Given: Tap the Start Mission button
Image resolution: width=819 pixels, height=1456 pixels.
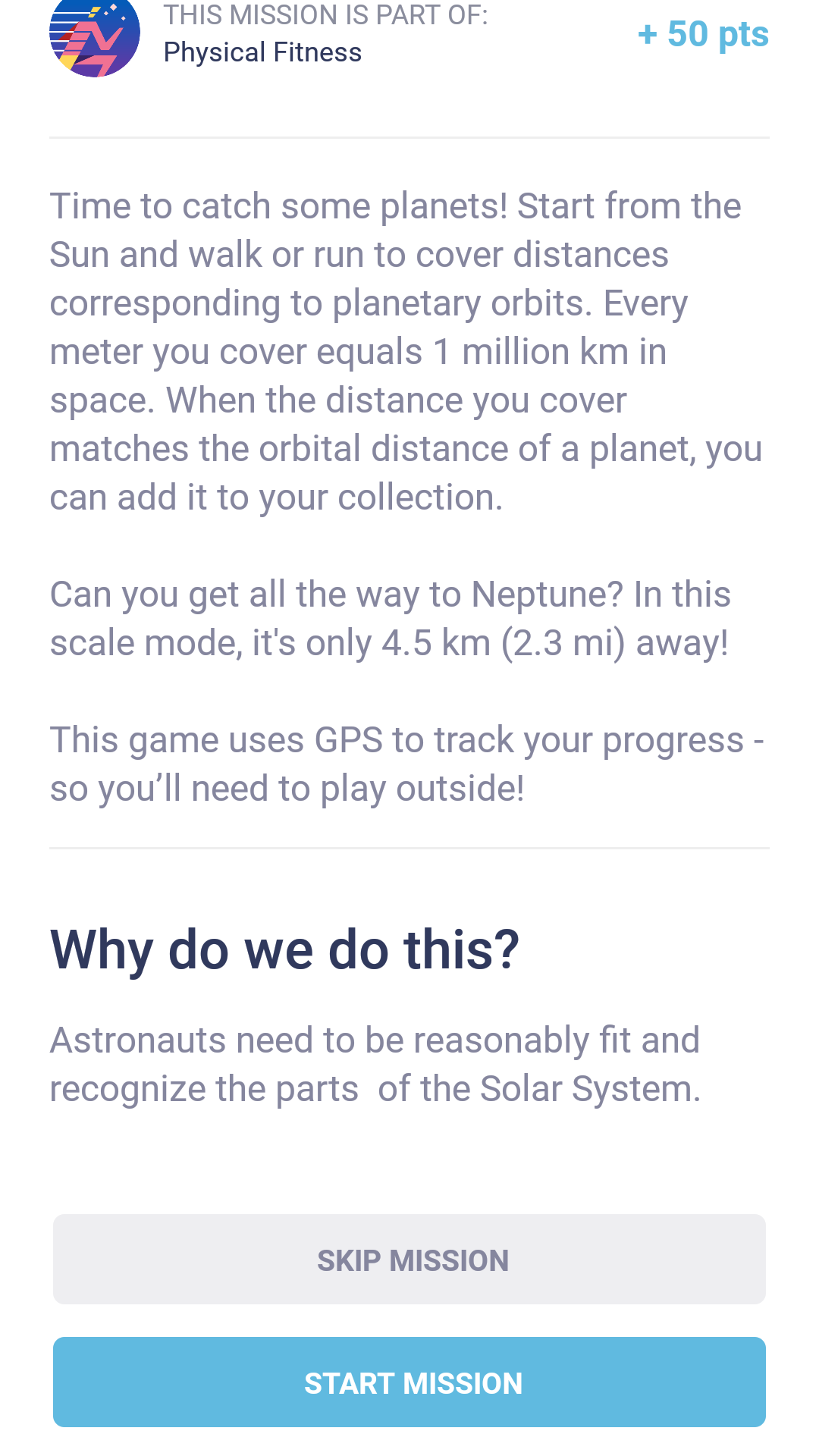Looking at the screenshot, I should coord(409,1382).
